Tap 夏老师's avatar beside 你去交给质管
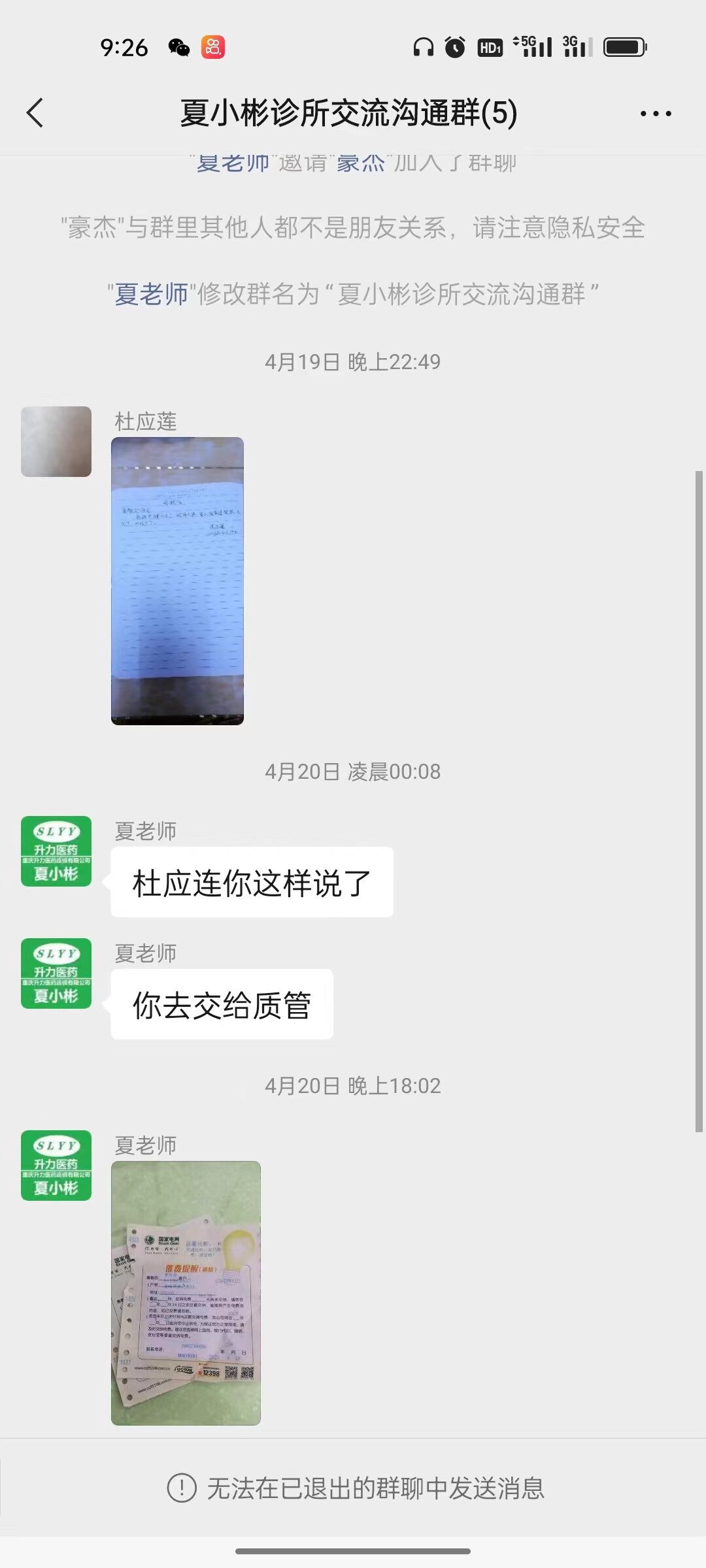 (56, 973)
